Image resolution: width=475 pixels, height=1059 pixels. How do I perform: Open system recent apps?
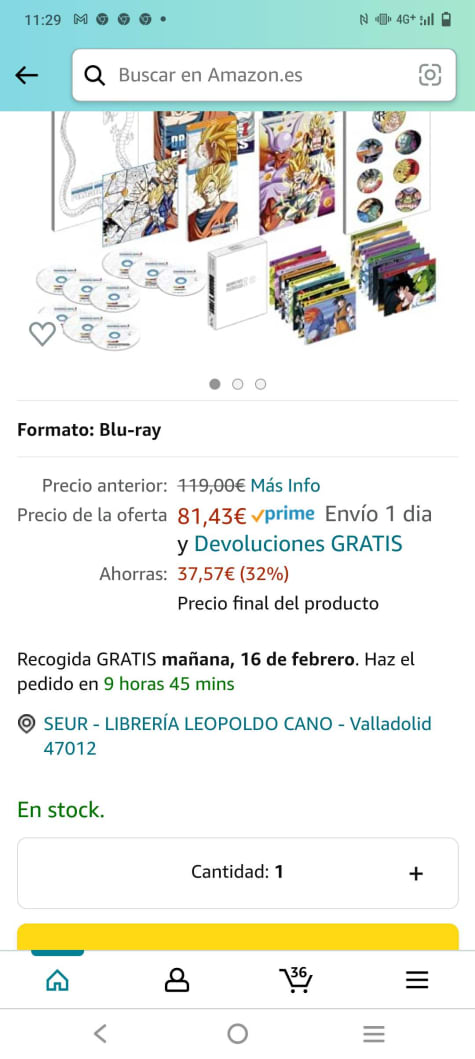pyautogui.click(x=374, y=1033)
